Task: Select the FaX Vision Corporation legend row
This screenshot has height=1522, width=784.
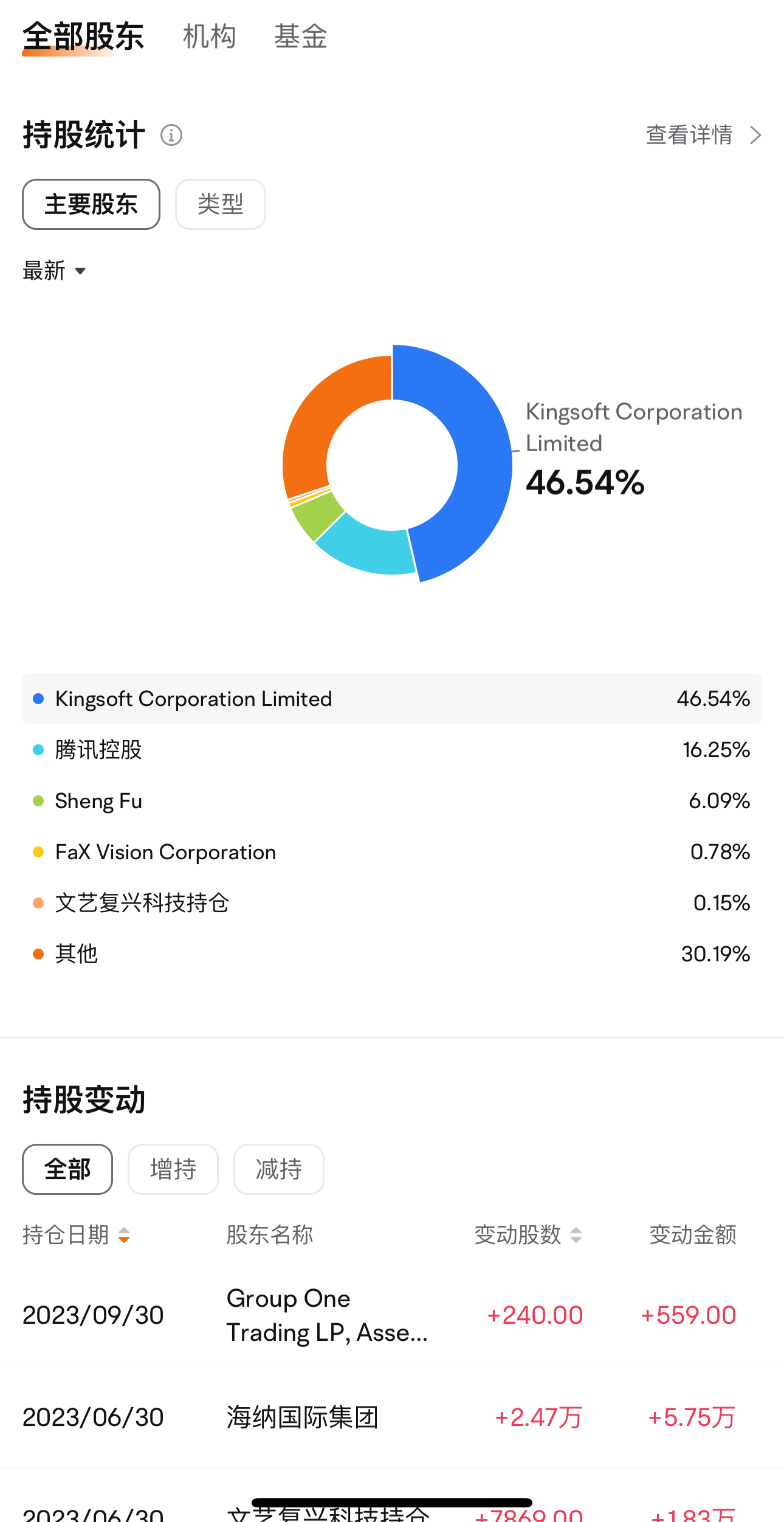Action: point(391,852)
